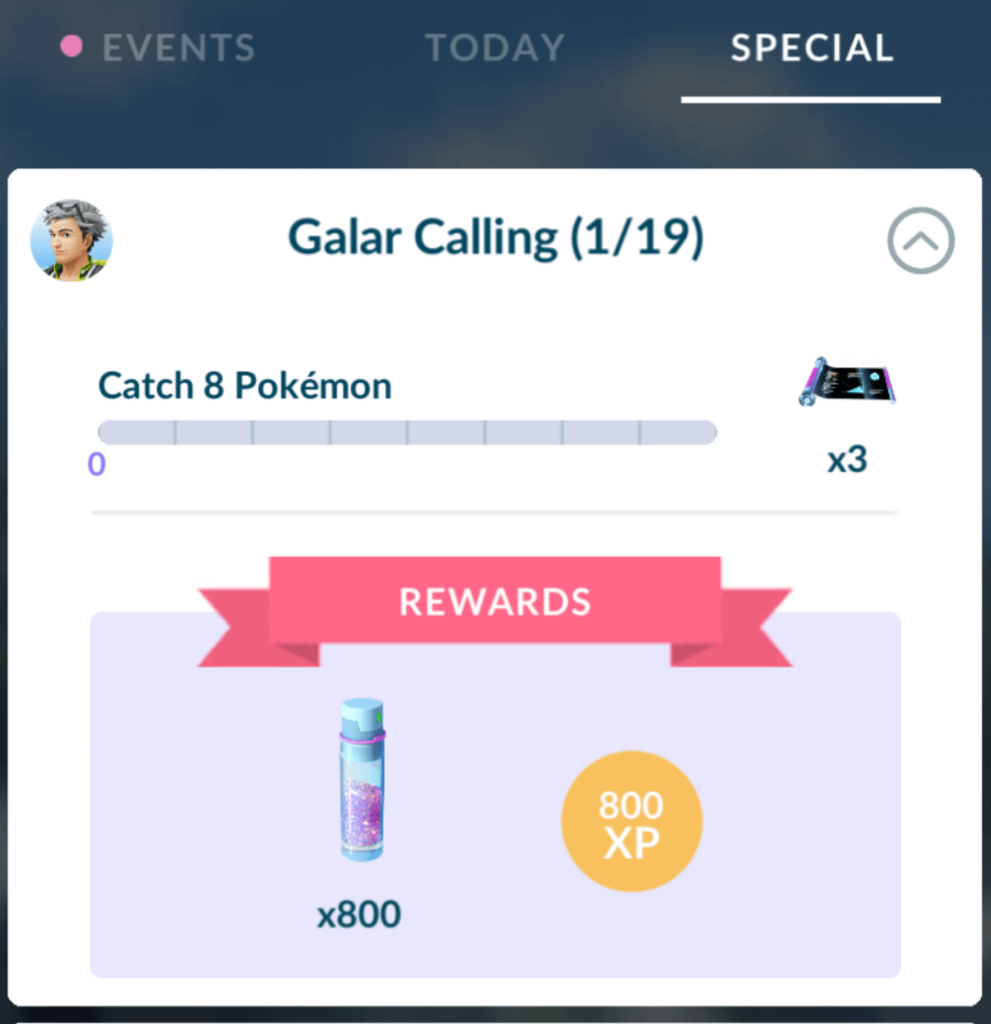991x1024 pixels.
Task: Collapse the Galar Calling research card
Action: click(x=920, y=240)
